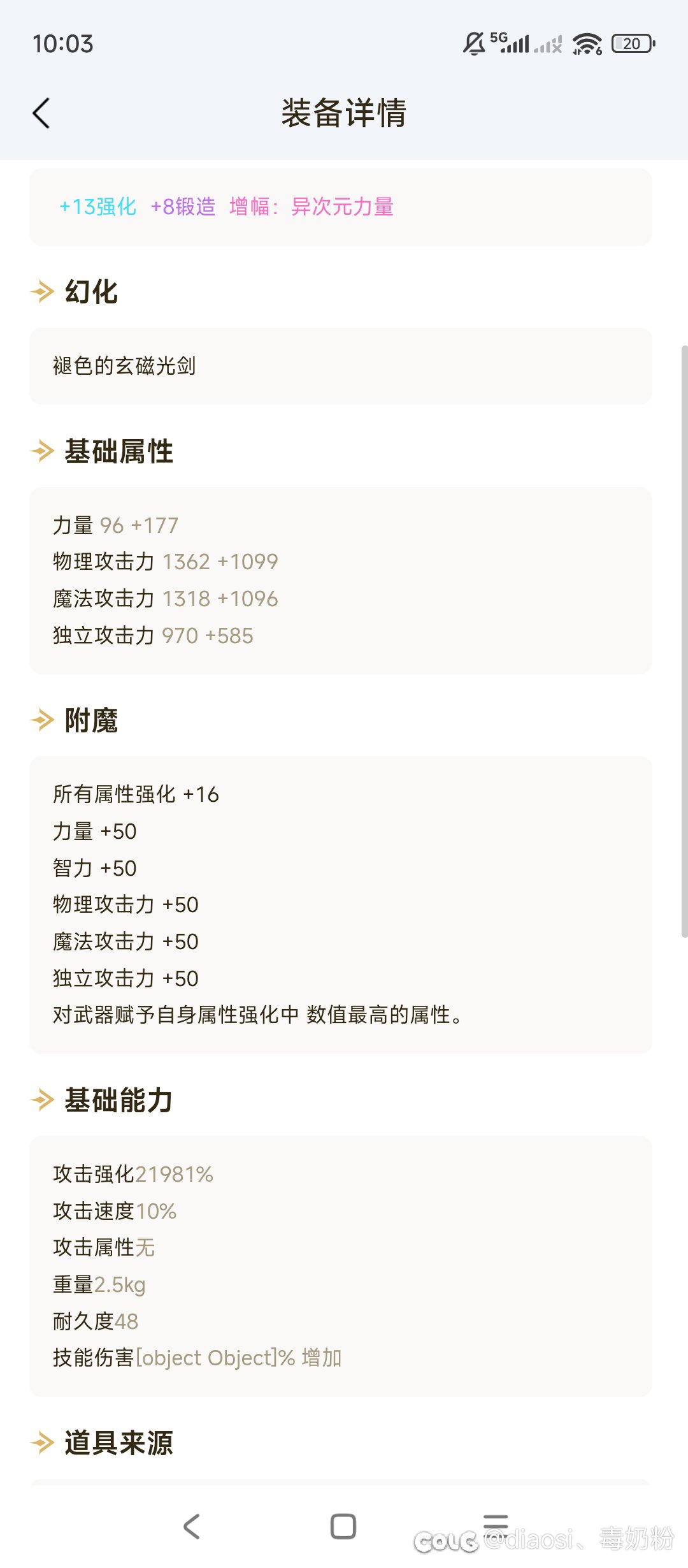Go to the home screen
688x1568 pixels.
pos(343,1527)
